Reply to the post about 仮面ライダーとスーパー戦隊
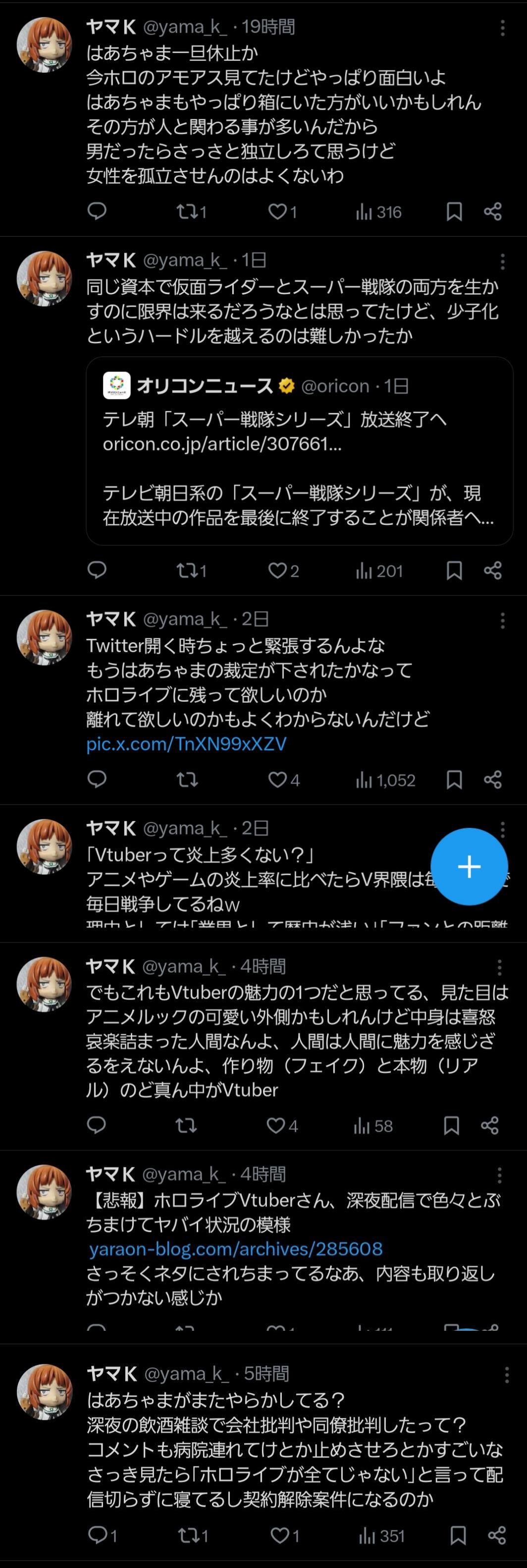Screen dimensions: 527x1568 click(98, 571)
